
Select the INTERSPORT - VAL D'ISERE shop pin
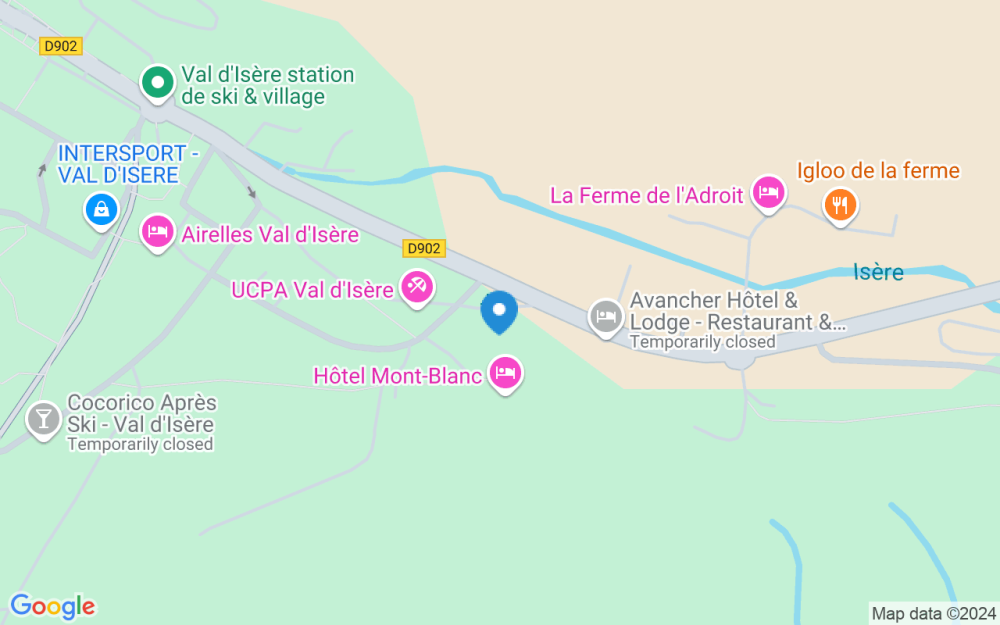click(x=101, y=211)
